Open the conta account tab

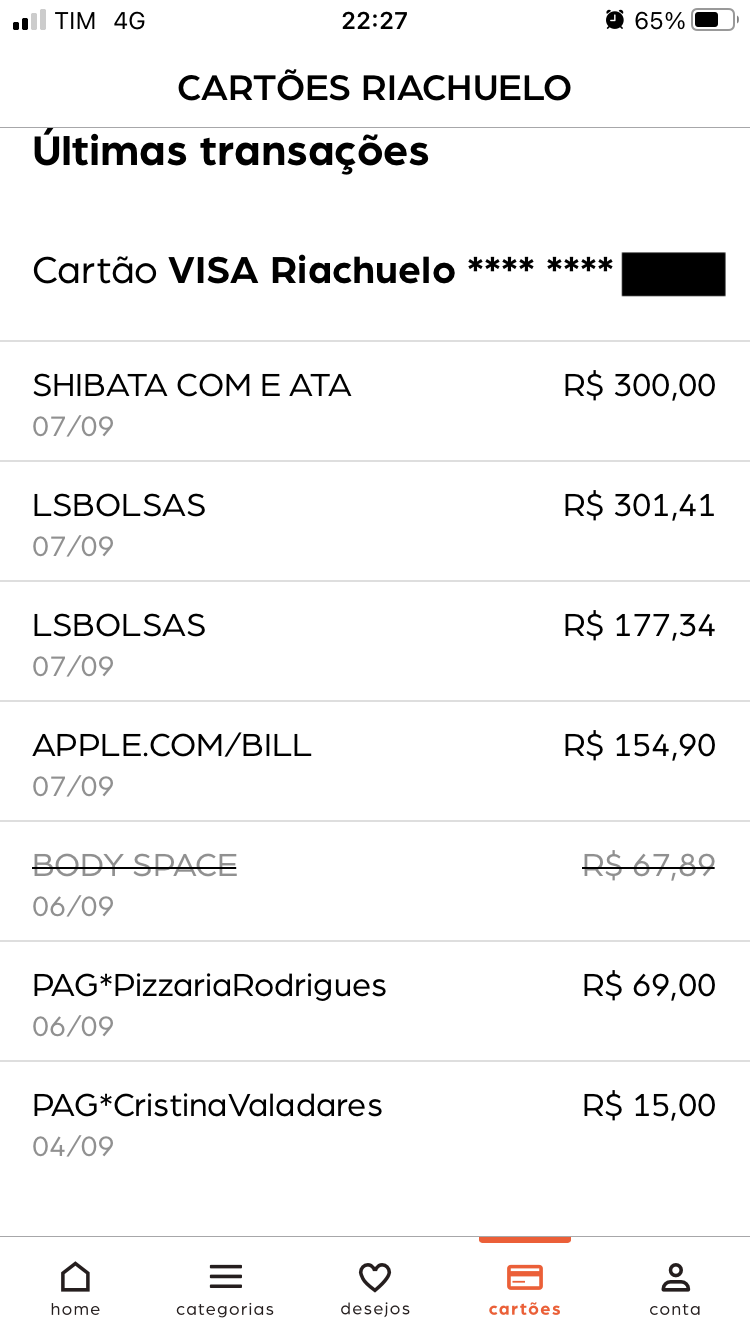(675, 1287)
